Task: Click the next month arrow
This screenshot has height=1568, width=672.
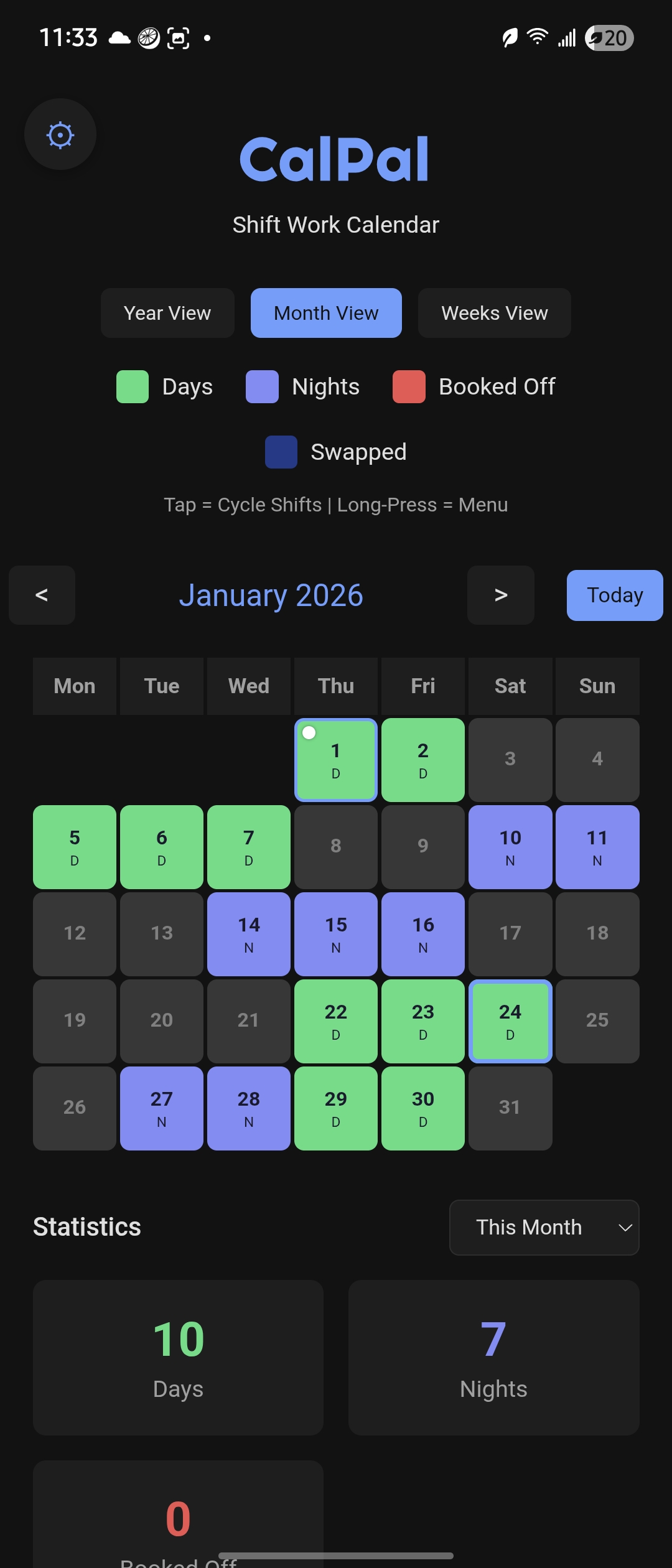Action: (x=500, y=595)
